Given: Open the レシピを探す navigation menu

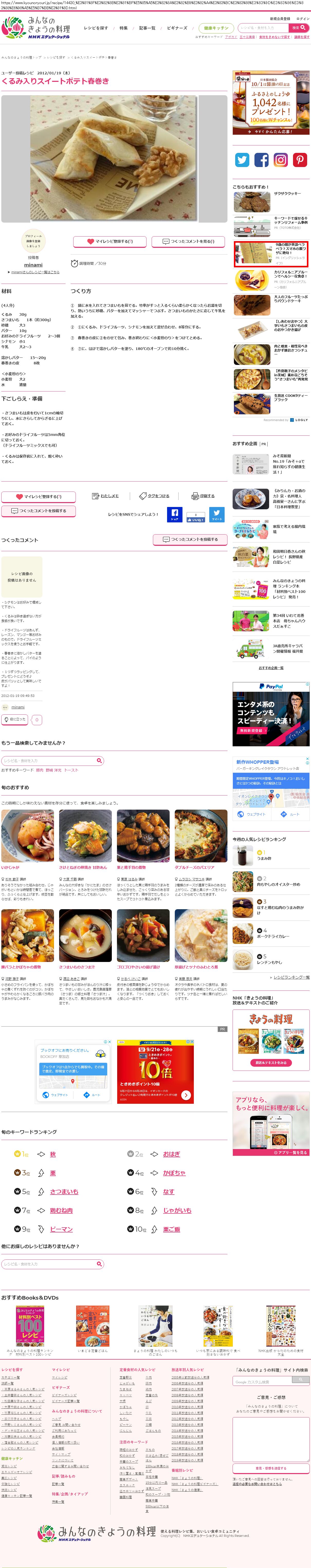Looking at the screenshot, I should point(96,28).
